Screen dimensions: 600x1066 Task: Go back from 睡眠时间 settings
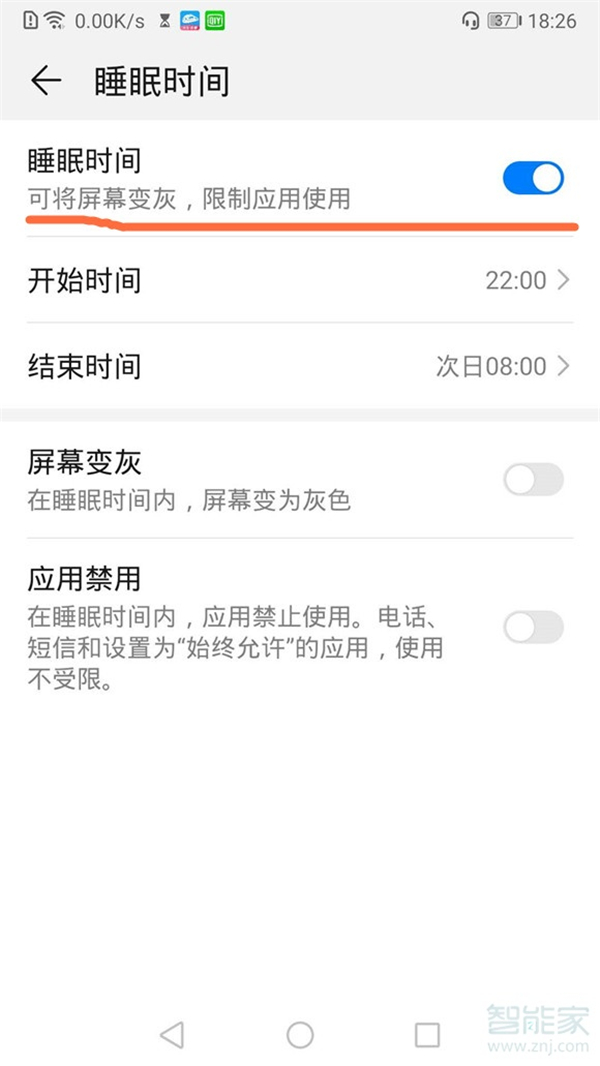(46, 81)
